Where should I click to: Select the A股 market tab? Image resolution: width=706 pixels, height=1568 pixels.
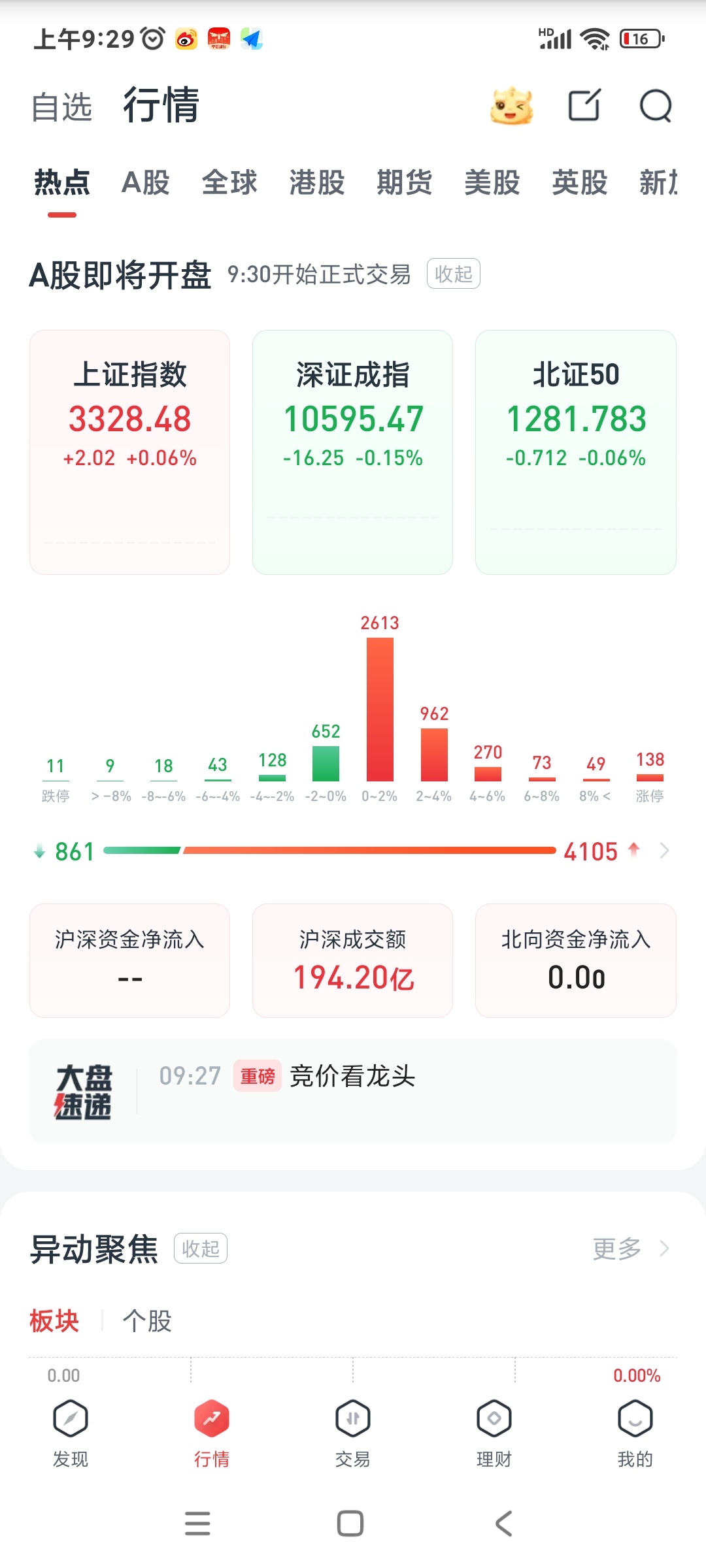(x=146, y=182)
